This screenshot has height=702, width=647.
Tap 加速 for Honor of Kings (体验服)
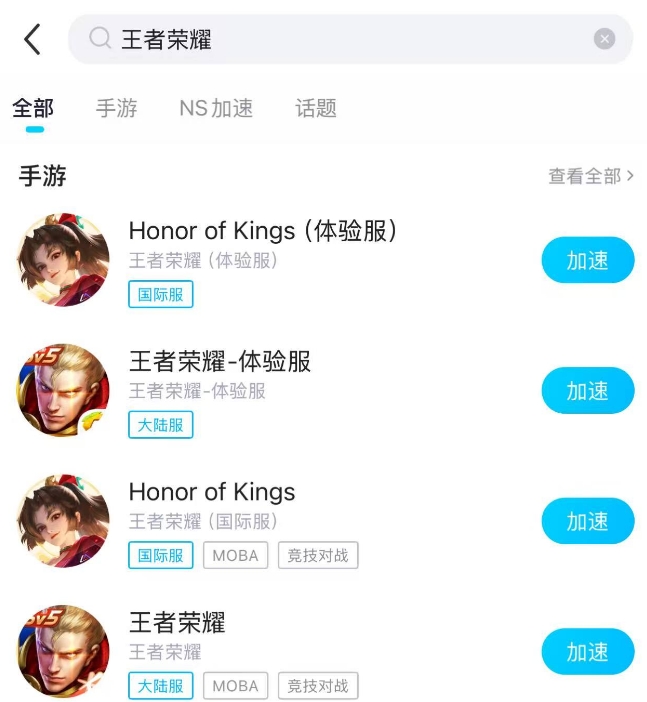(588, 260)
